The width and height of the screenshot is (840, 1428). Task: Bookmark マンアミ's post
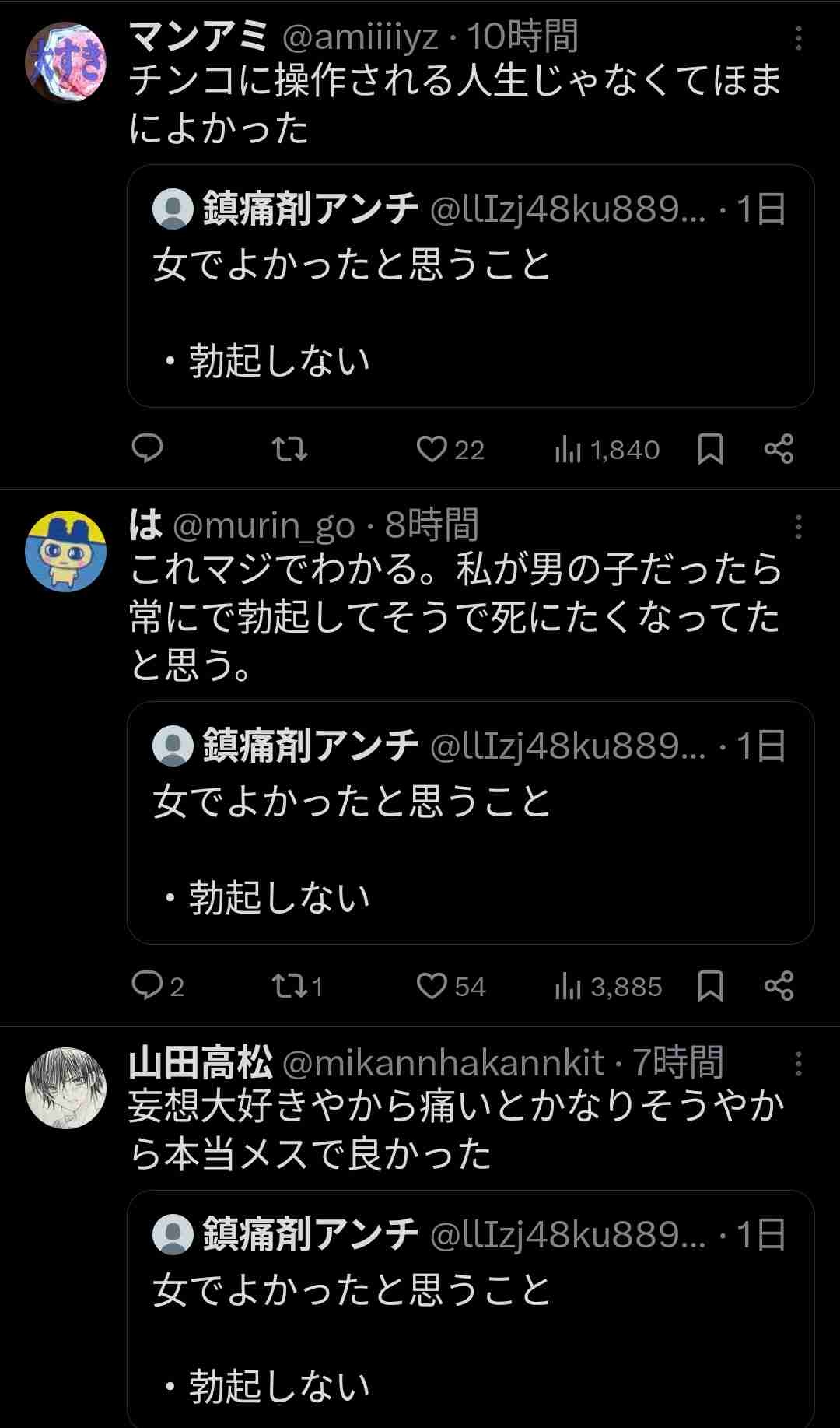pyautogui.click(x=710, y=449)
